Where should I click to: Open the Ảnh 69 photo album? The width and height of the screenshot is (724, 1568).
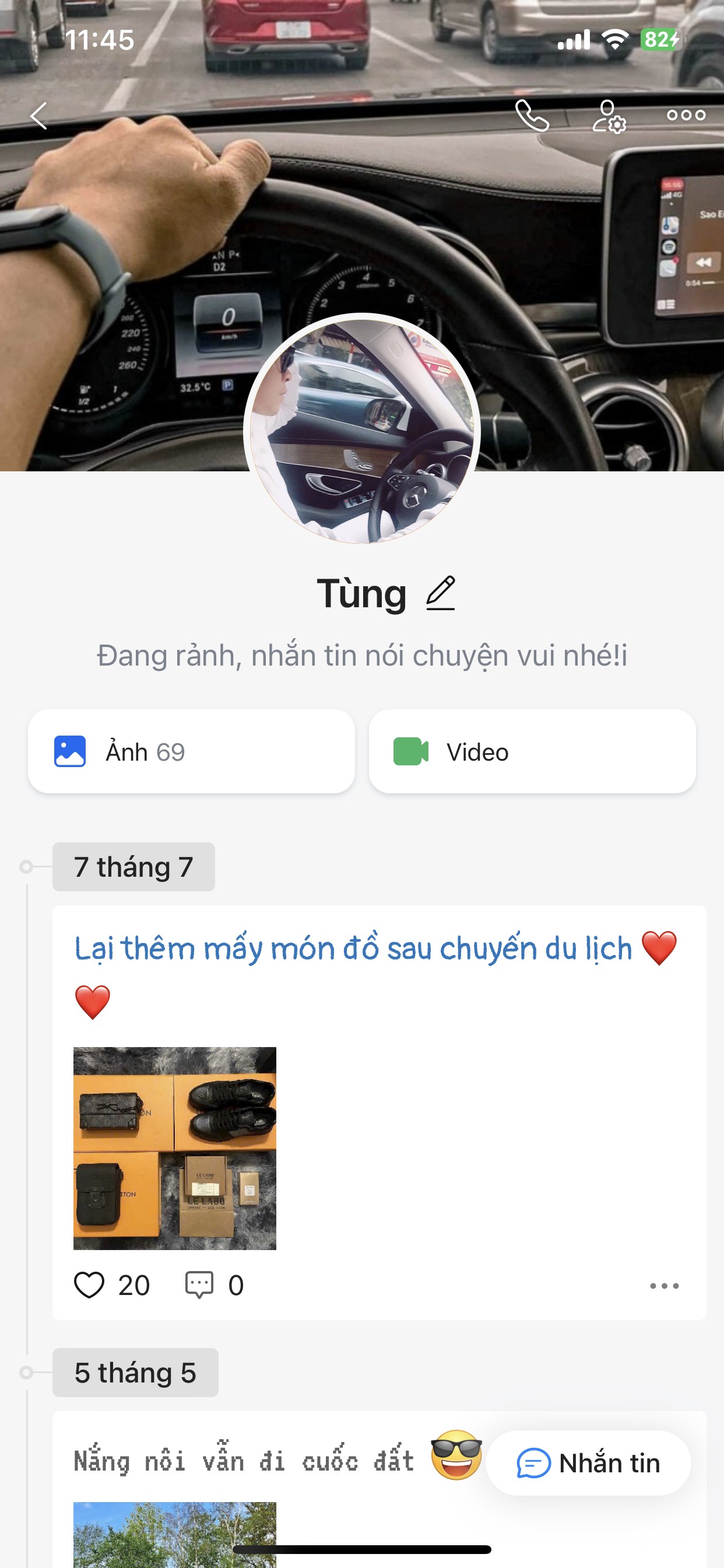tap(191, 751)
